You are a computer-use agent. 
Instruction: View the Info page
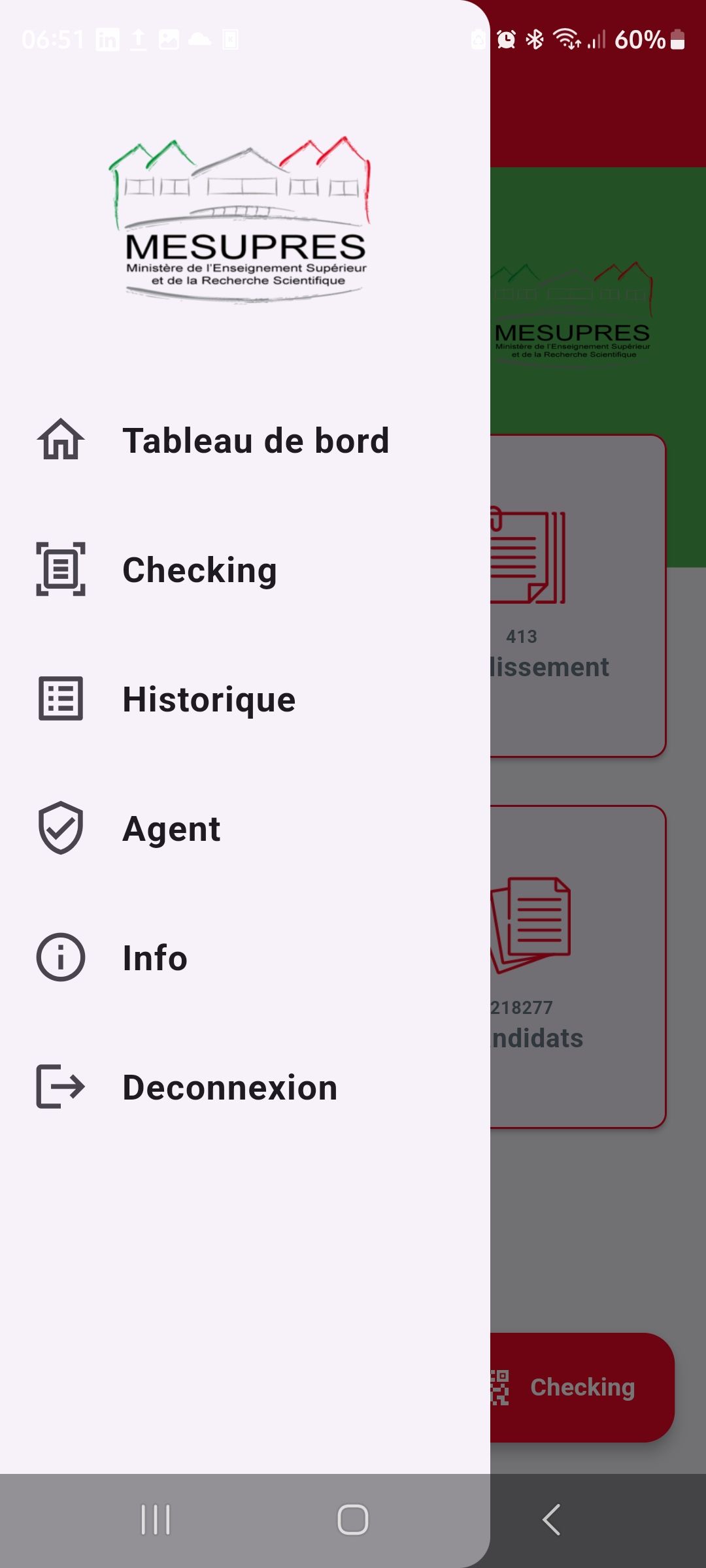coord(155,958)
